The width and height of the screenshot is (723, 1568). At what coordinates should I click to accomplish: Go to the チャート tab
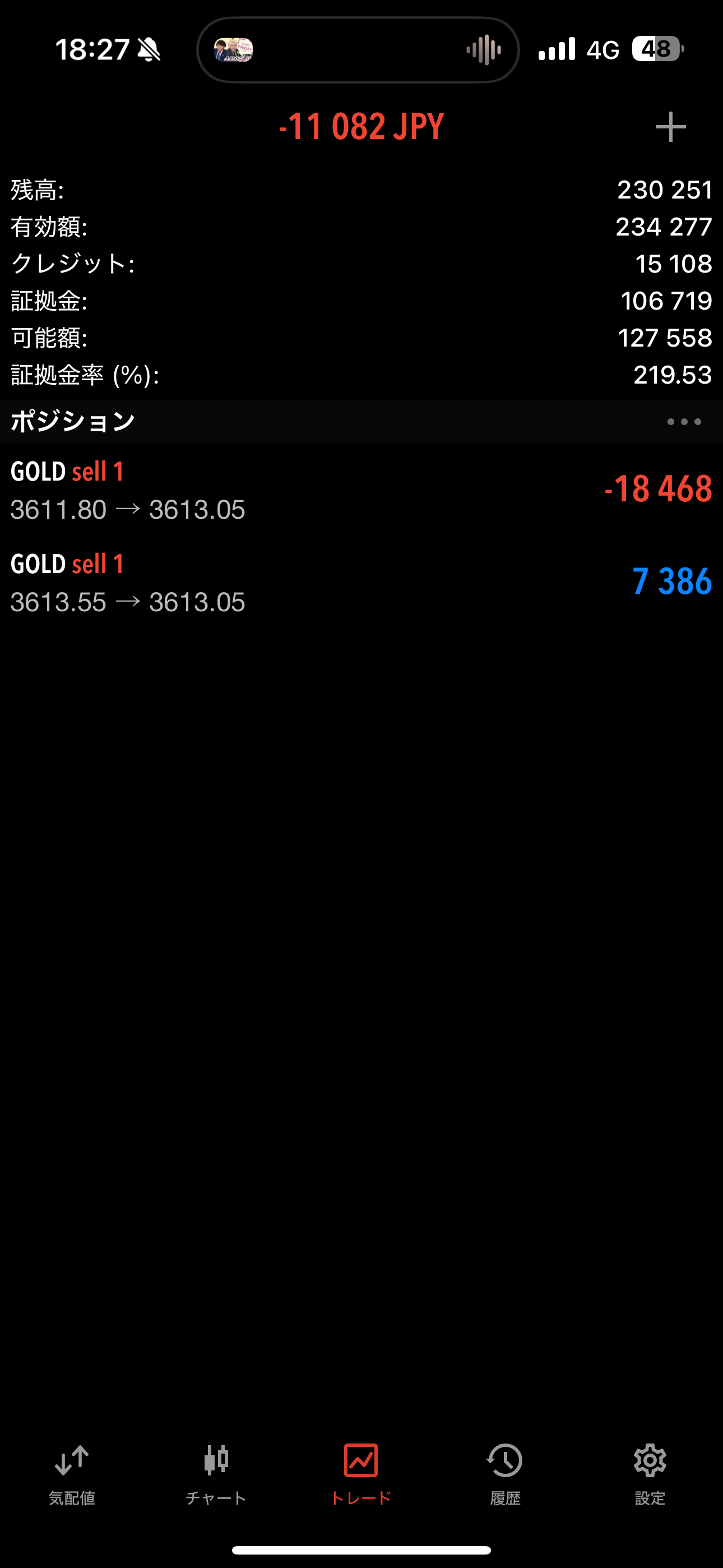(x=216, y=1474)
